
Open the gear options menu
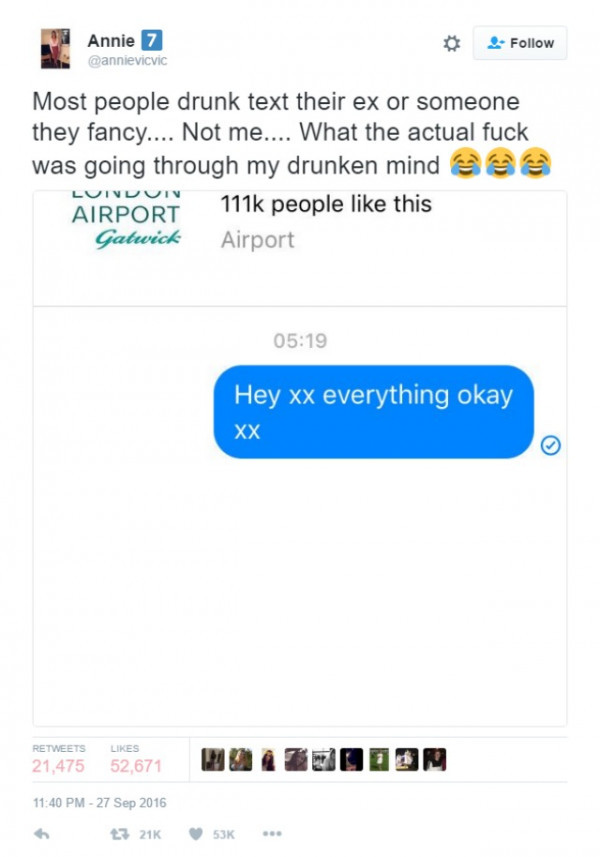[452, 43]
